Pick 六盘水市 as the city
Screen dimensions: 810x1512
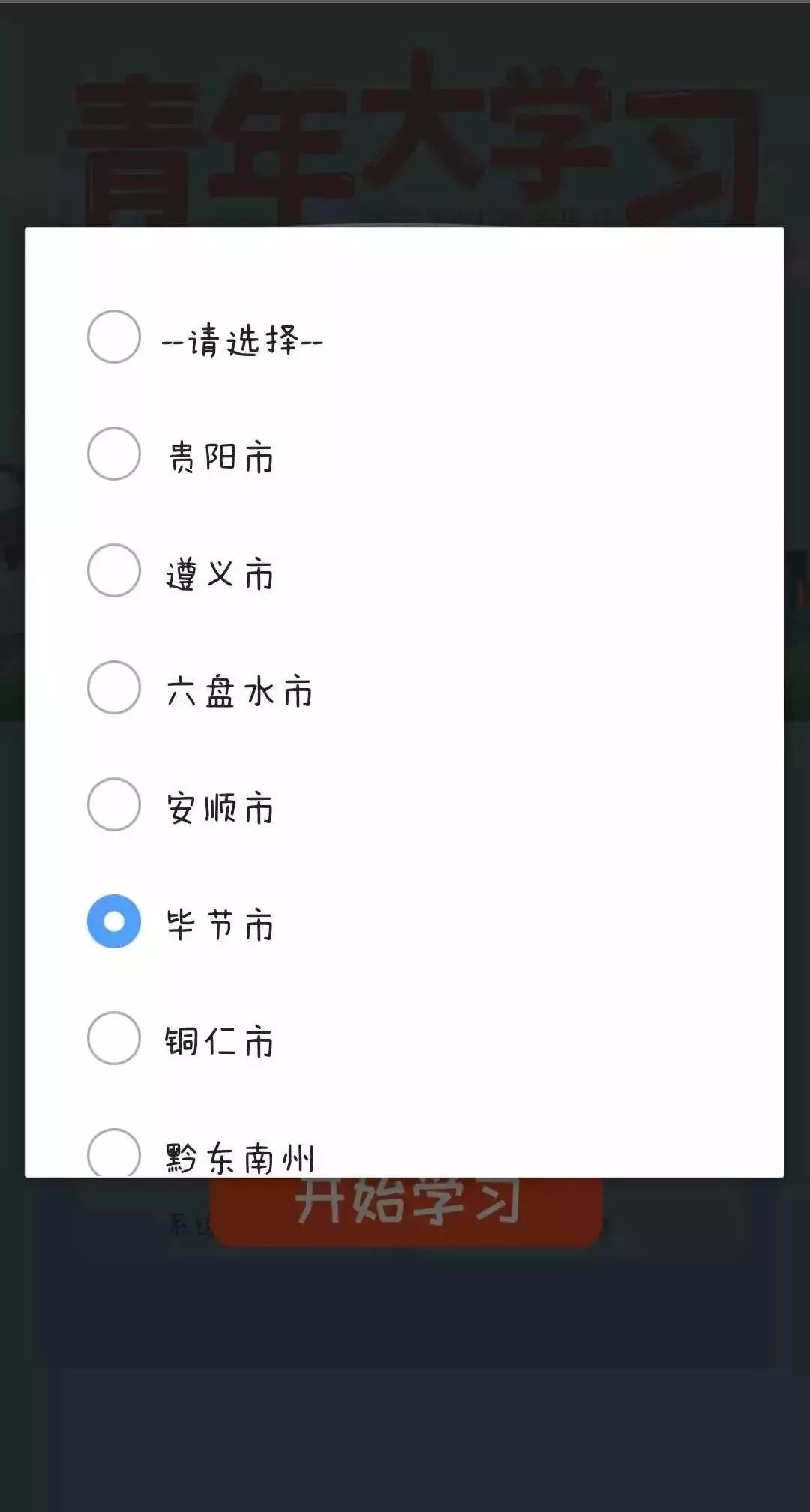[x=114, y=687]
